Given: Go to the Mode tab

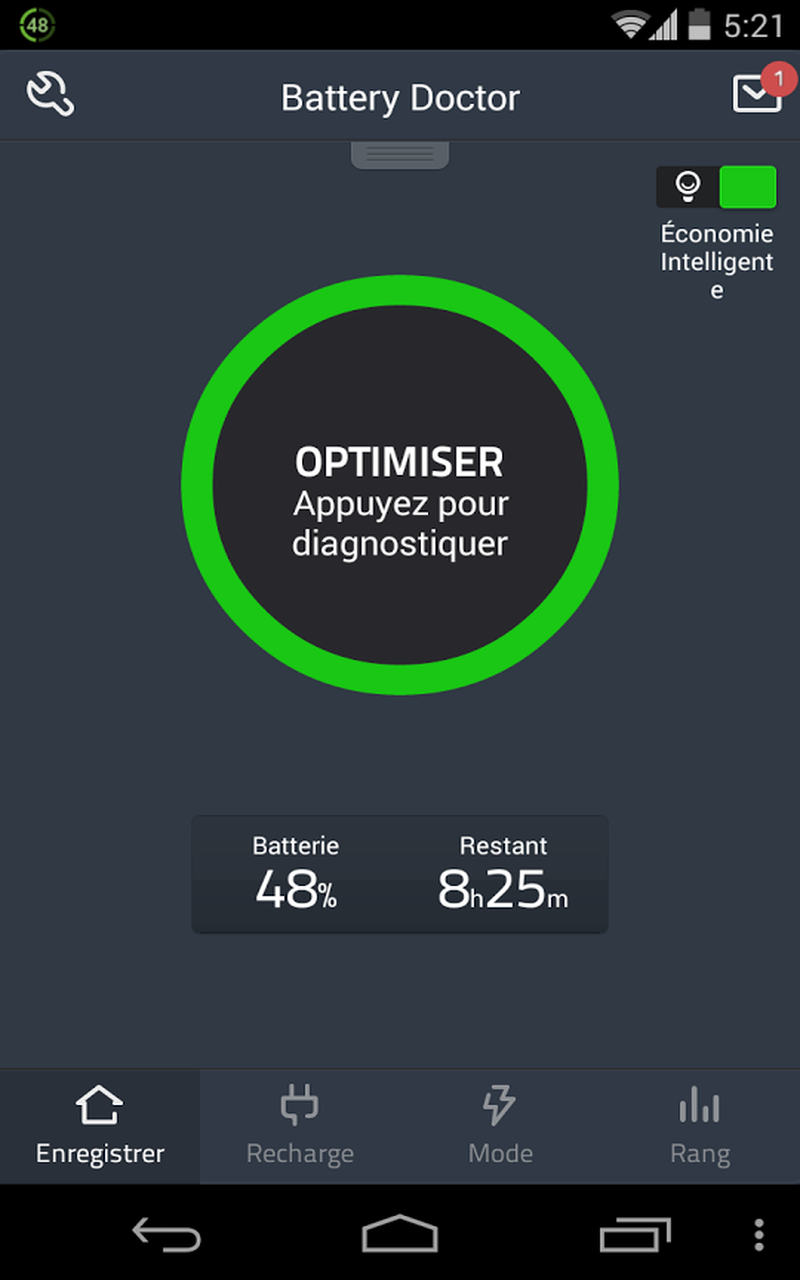Looking at the screenshot, I should click(x=500, y=1127).
